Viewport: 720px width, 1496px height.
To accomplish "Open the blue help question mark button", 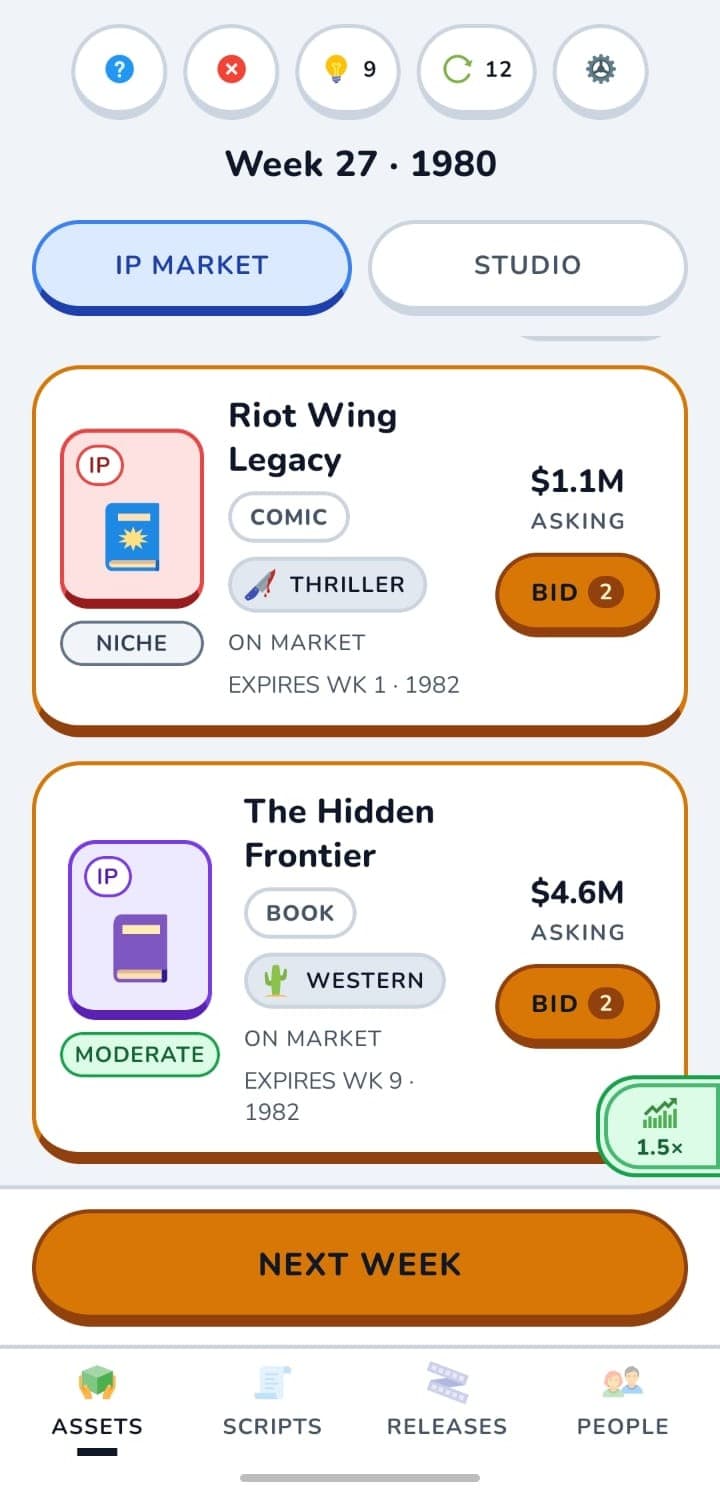I will tap(119, 70).
